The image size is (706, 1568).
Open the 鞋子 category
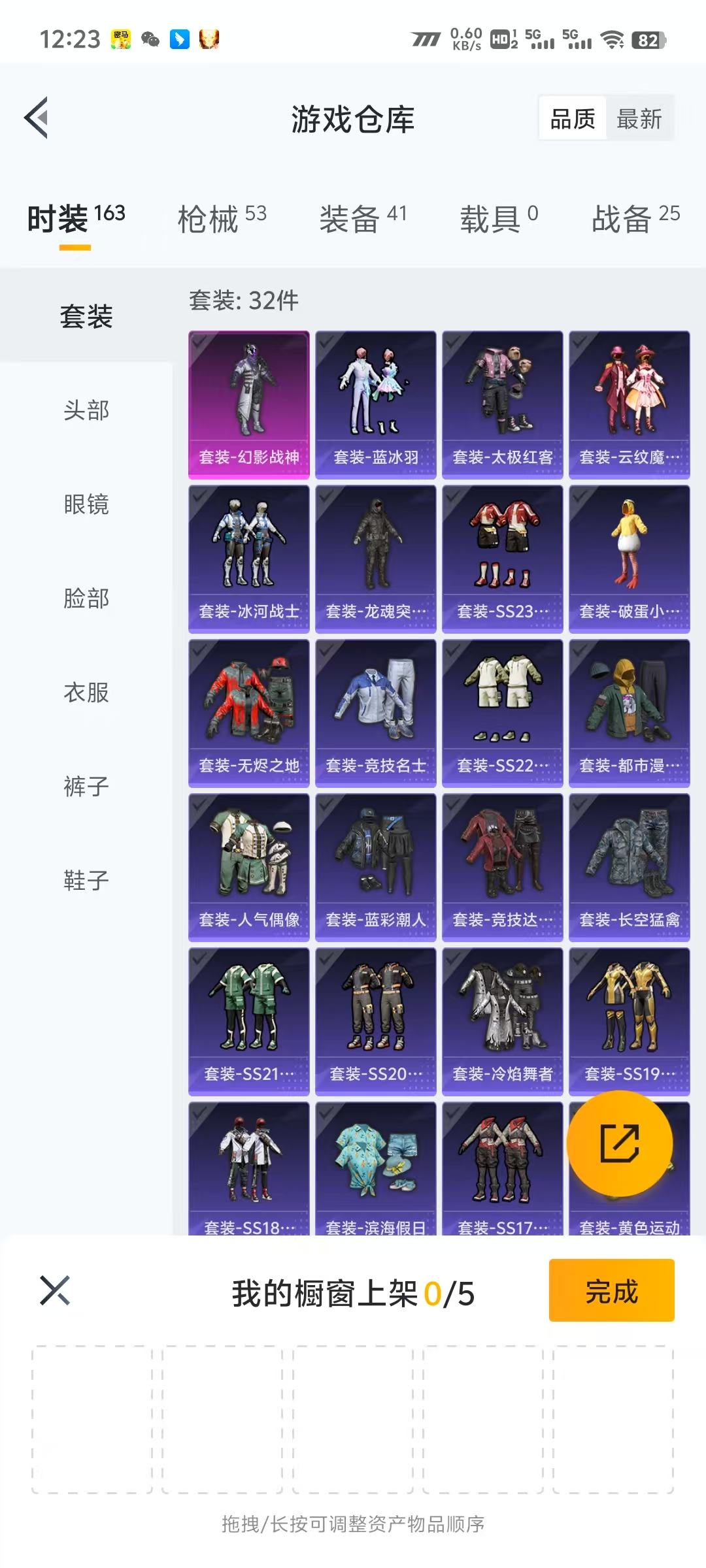tap(86, 881)
